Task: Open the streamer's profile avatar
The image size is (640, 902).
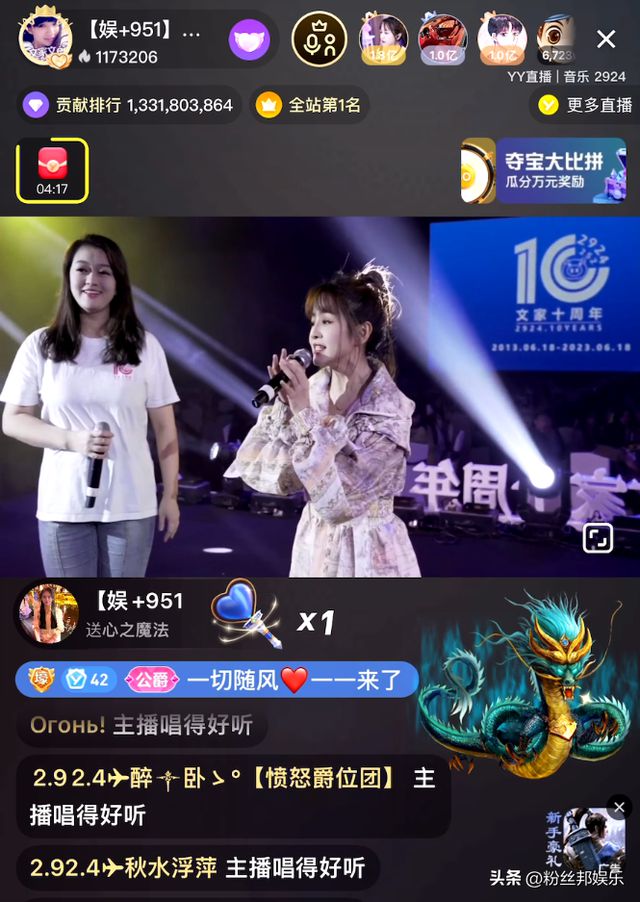Action: (x=45, y=39)
